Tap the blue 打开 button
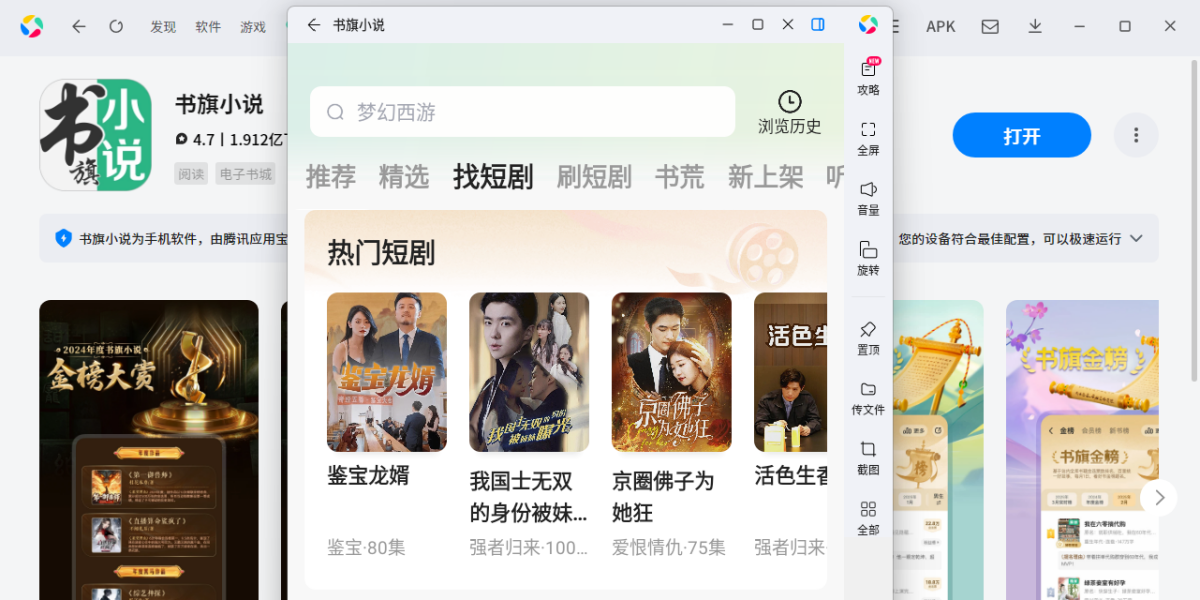 (x=1021, y=135)
